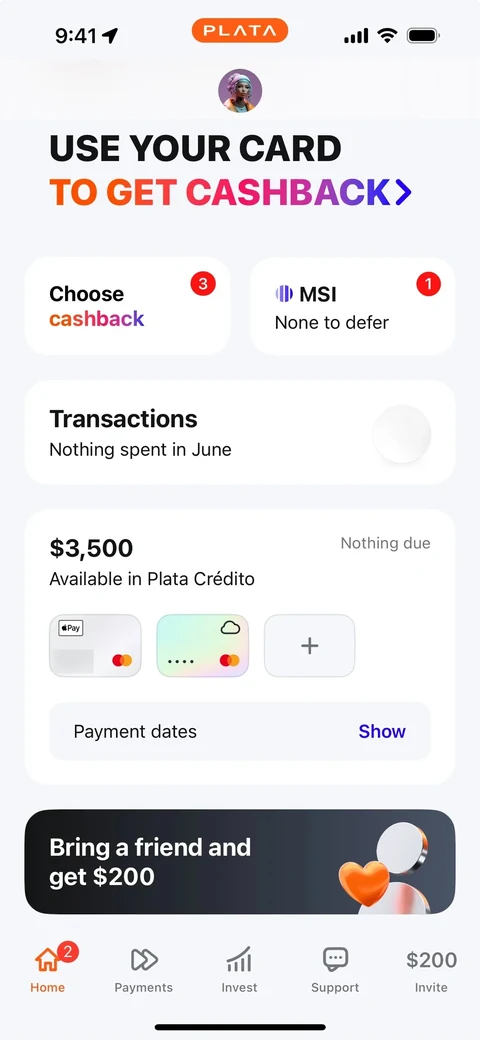Viewport: 480px width, 1040px height.
Task: Select the Apple Pay card
Action: tap(95, 645)
